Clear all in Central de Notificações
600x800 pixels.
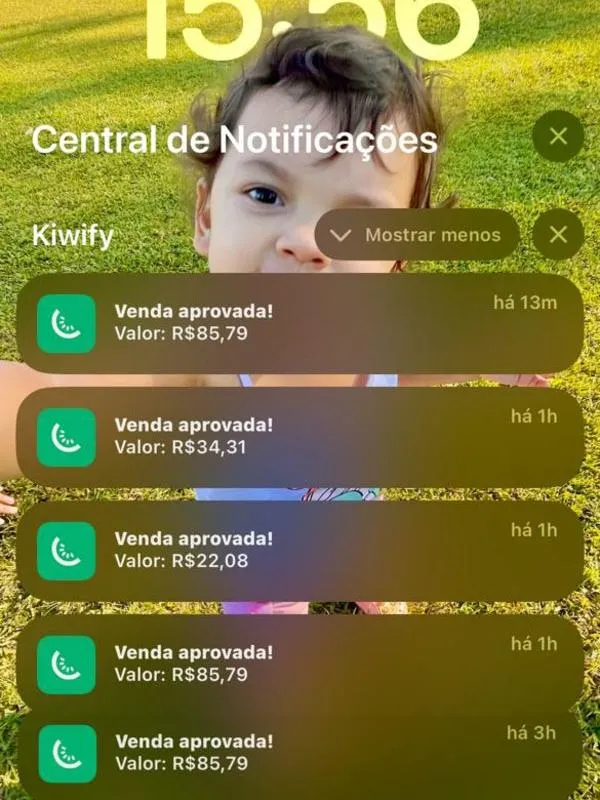click(558, 137)
